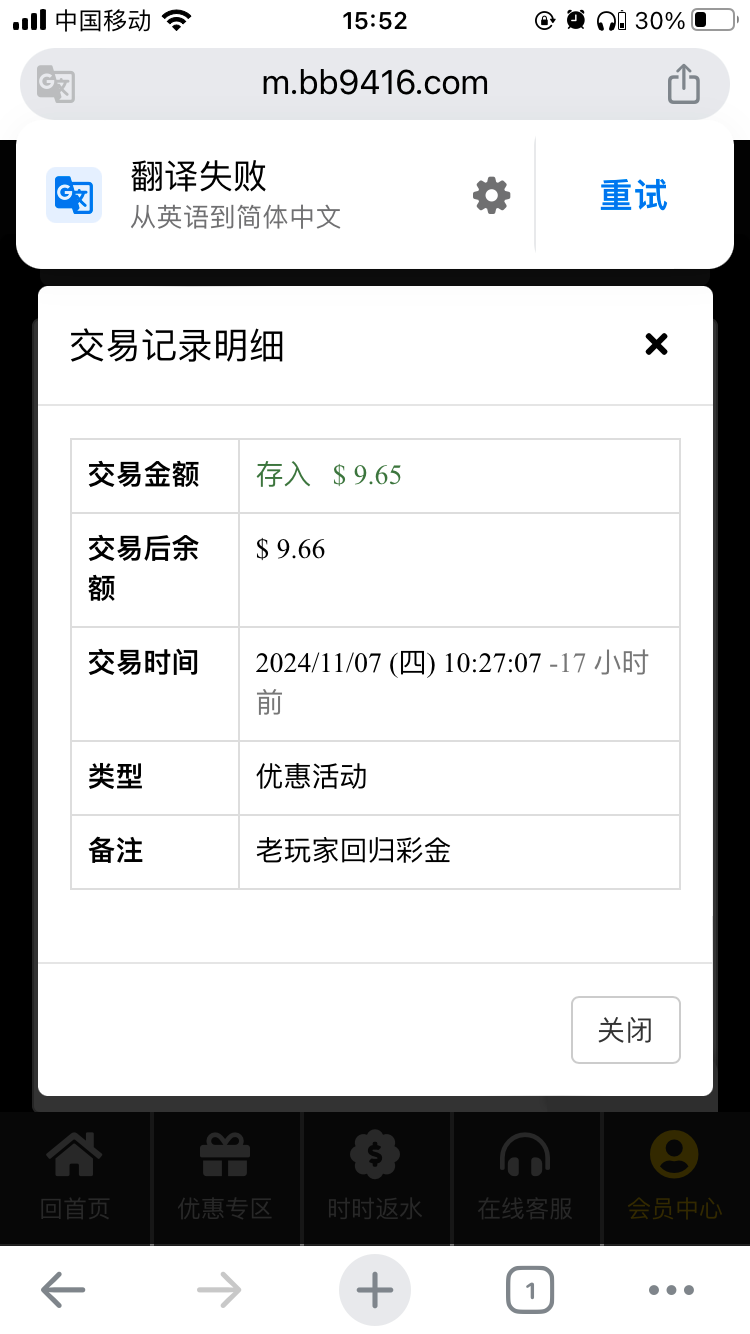The width and height of the screenshot is (750, 1334).
Task: Close the 交易记录明细 dialog with the X
Action: click(656, 345)
